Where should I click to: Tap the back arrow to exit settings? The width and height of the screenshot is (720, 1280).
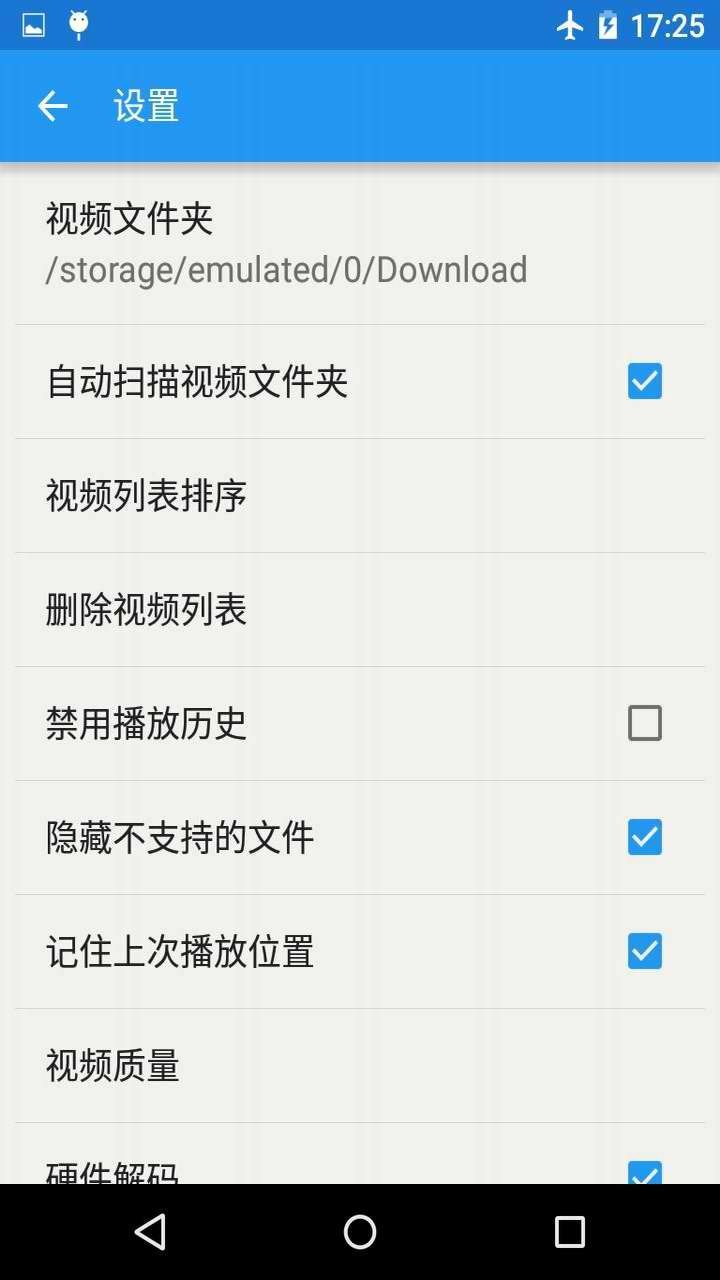click(51, 105)
